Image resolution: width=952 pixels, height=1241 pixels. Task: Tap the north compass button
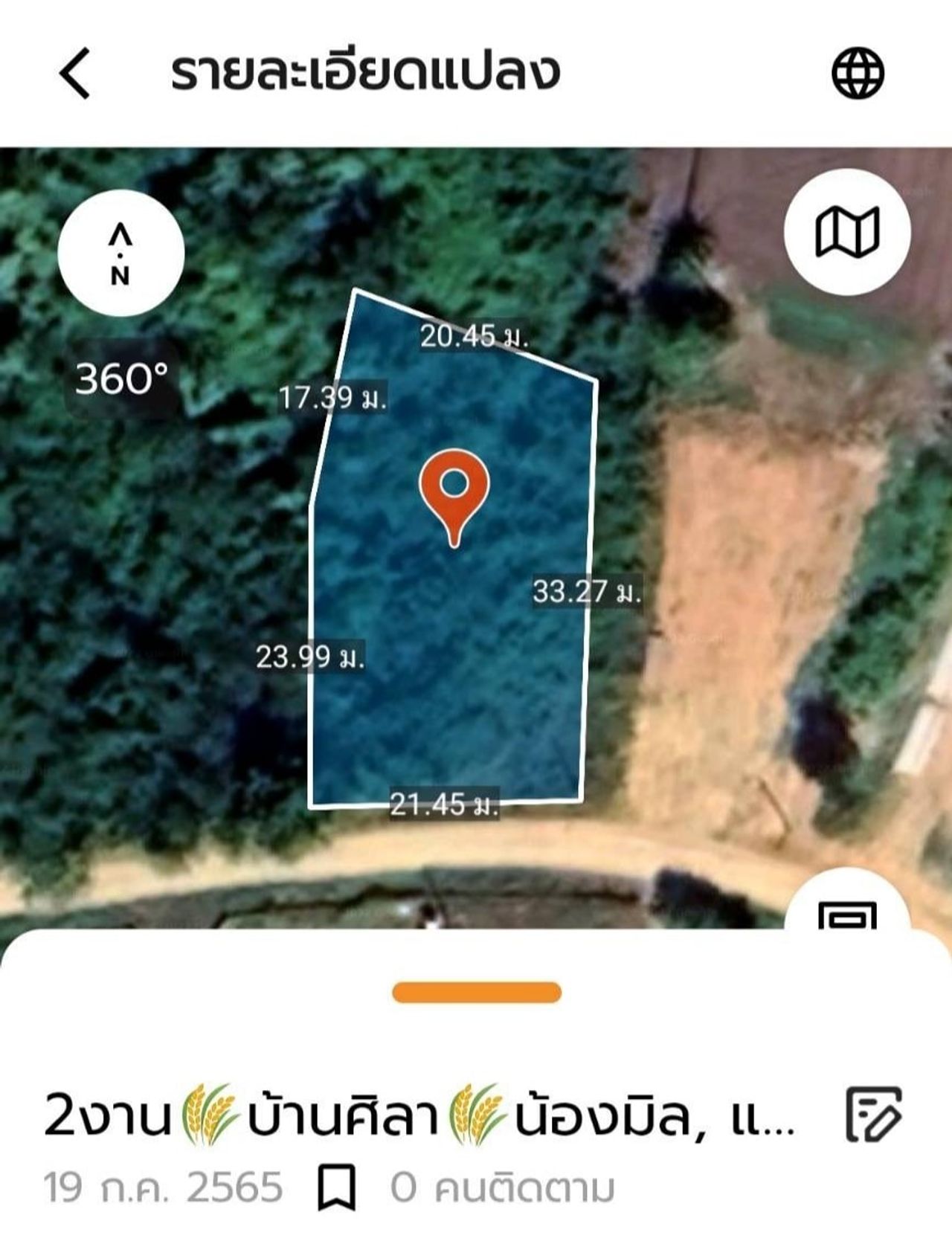[x=120, y=254]
